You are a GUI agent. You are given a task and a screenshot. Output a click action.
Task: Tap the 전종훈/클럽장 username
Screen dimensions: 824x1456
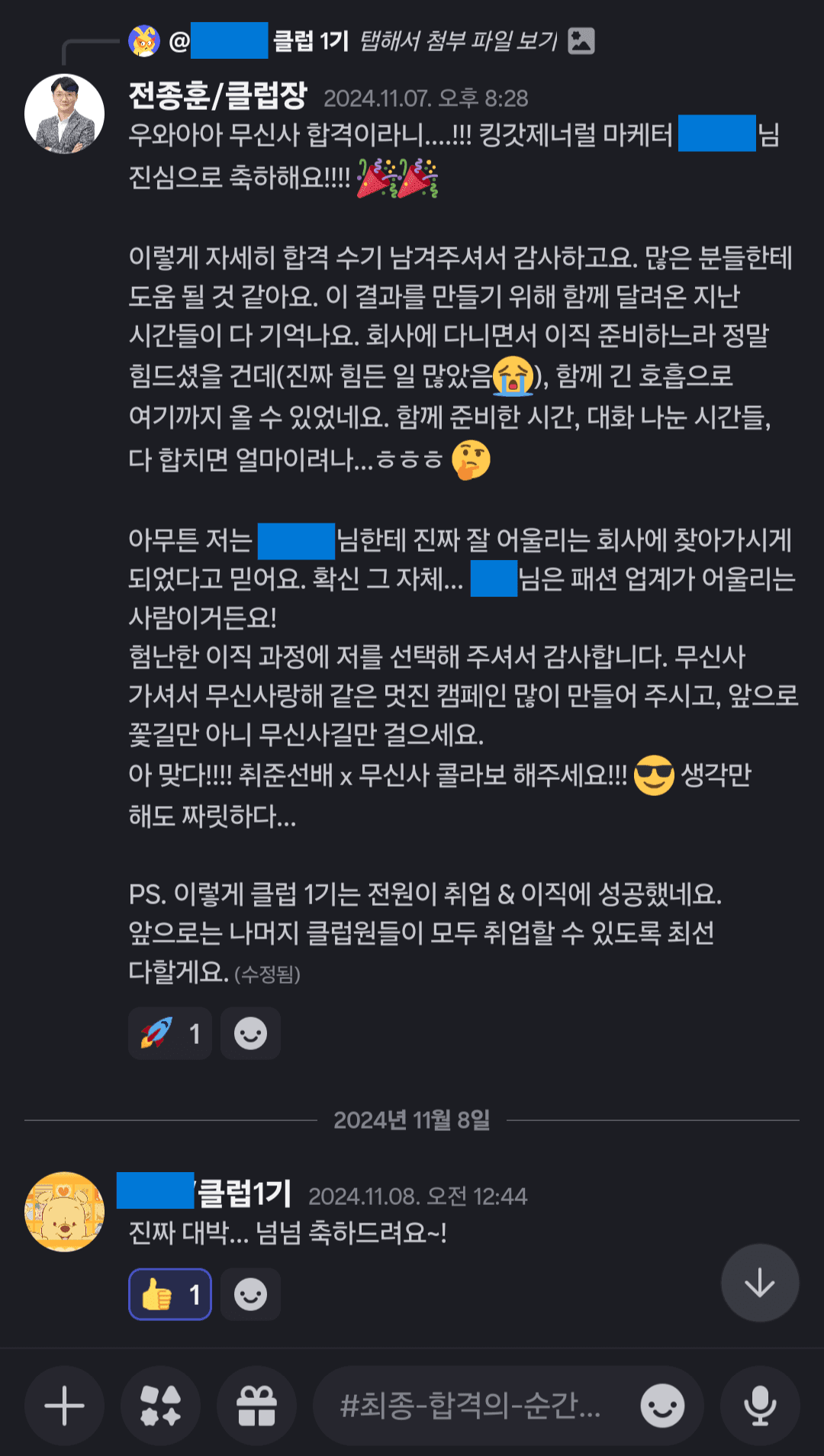(217, 95)
